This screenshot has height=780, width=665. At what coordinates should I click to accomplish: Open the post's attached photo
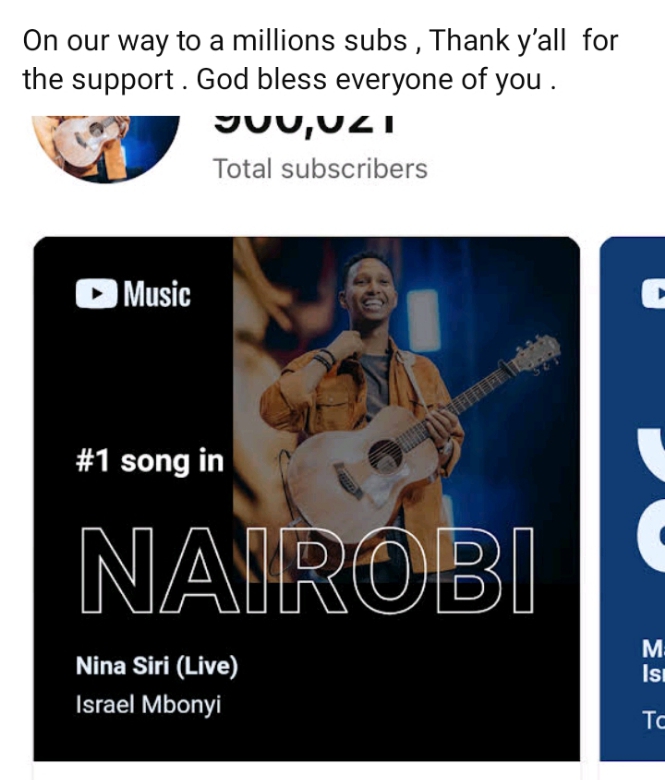pyautogui.click(x=332, y=450)
